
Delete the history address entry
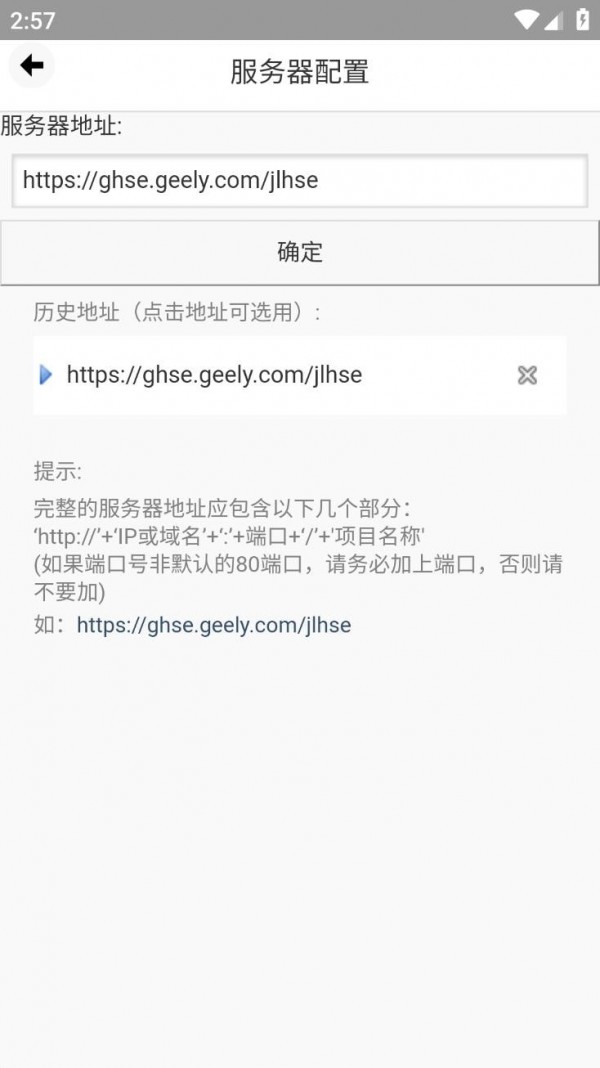[527, 375]
